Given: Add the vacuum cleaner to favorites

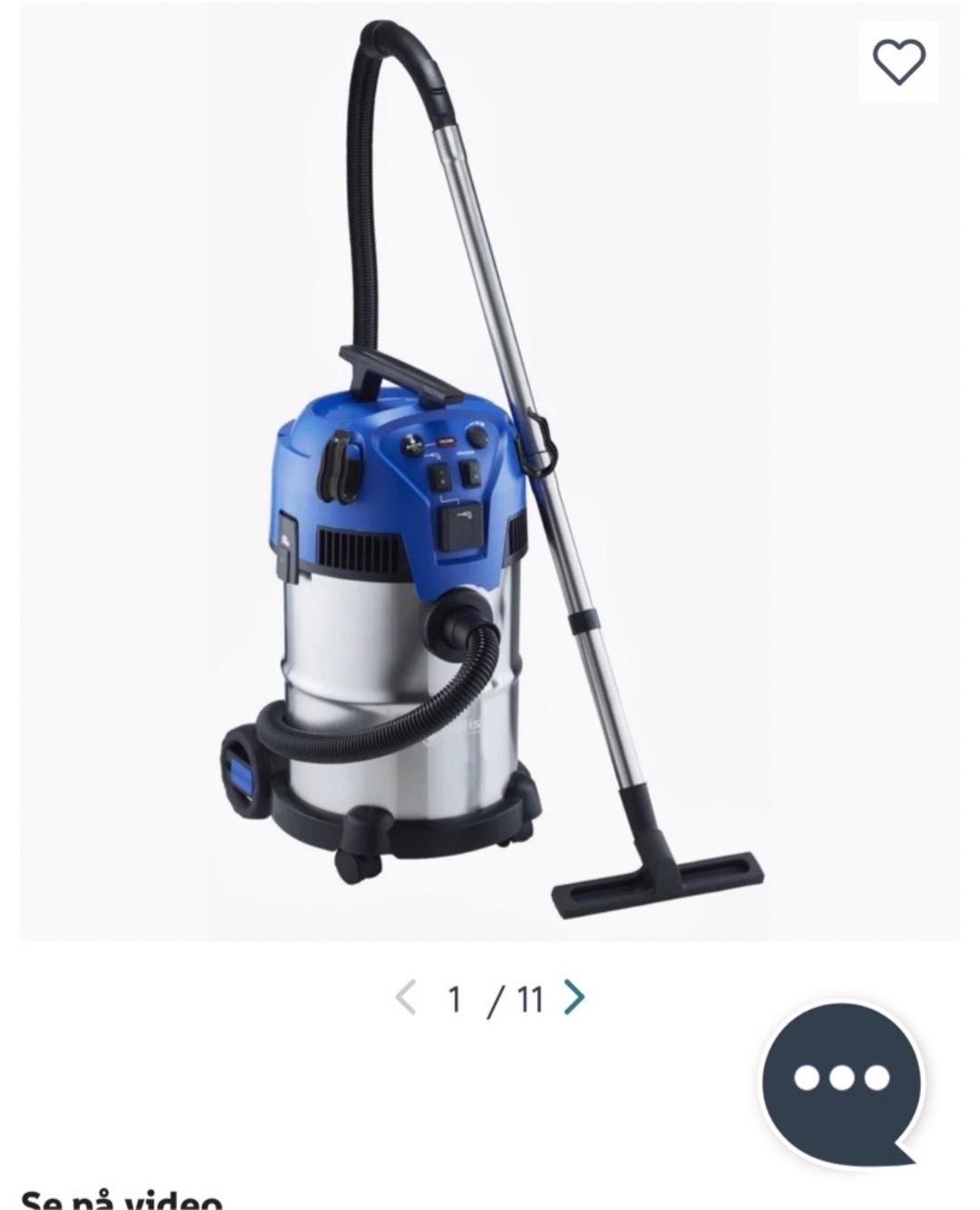Looking at the screenshot, I should pyautogui.click(x=898, y=62).
